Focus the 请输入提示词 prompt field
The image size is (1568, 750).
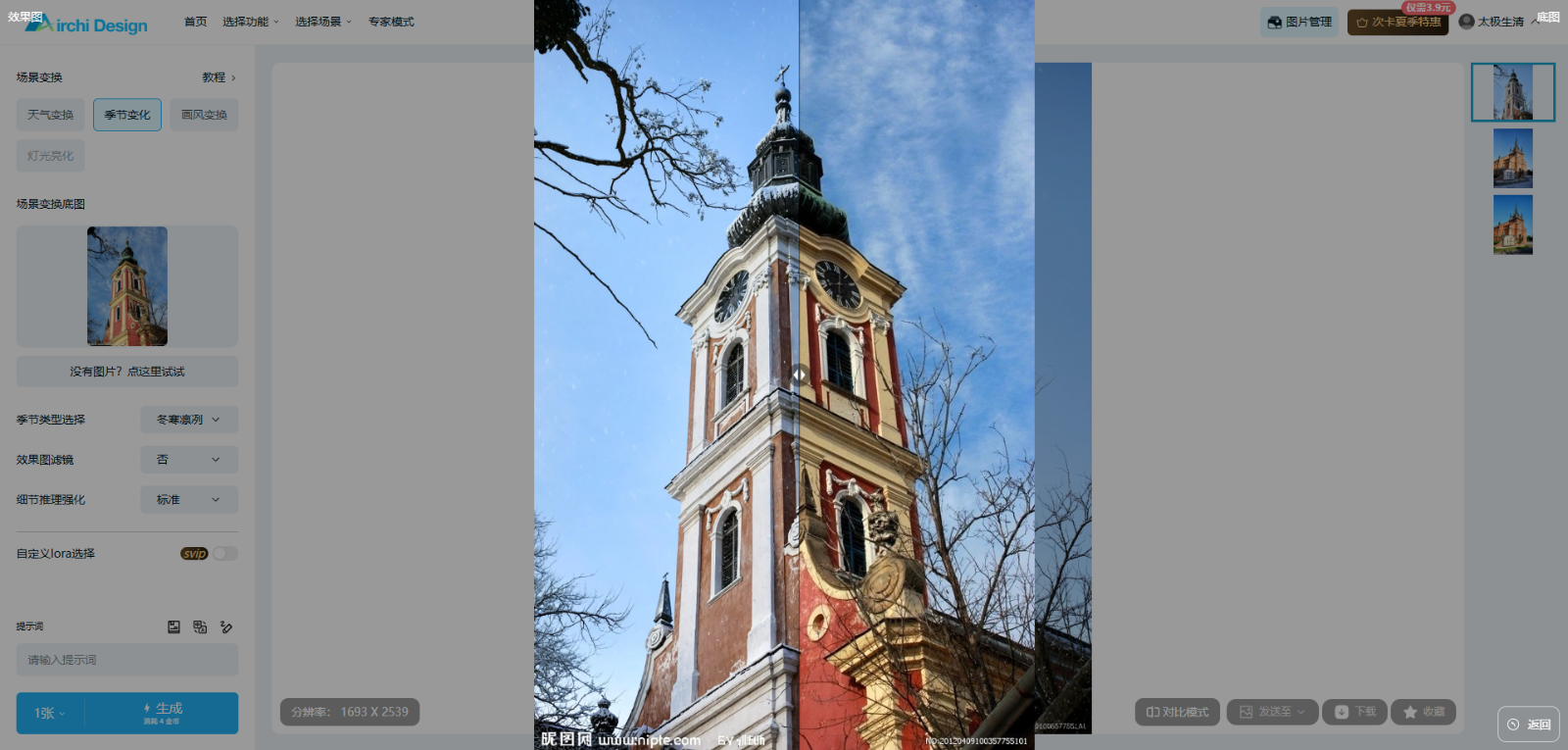coord(127,660)
